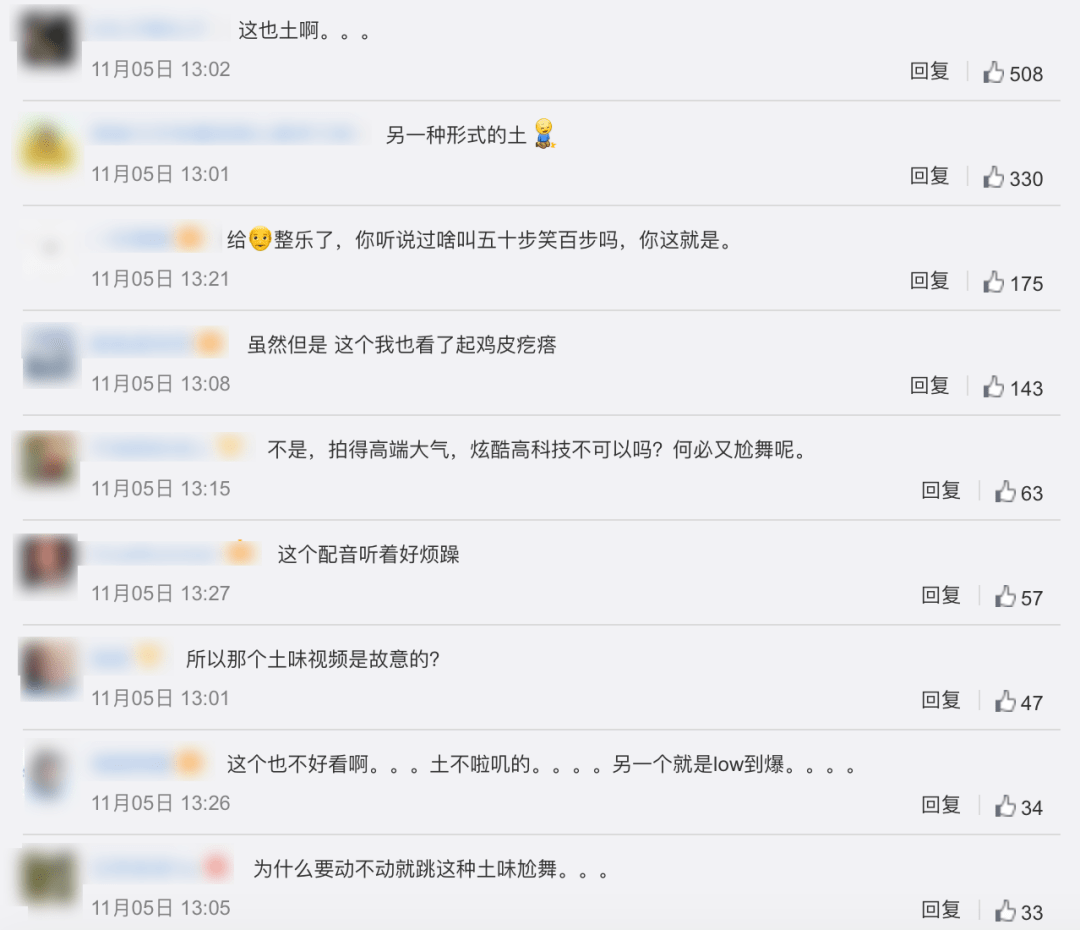The width and height of the screenshot is (1080, 930).
Task: Reply to the 鸡皮疙瘩 comment
Action: point(929,386)
